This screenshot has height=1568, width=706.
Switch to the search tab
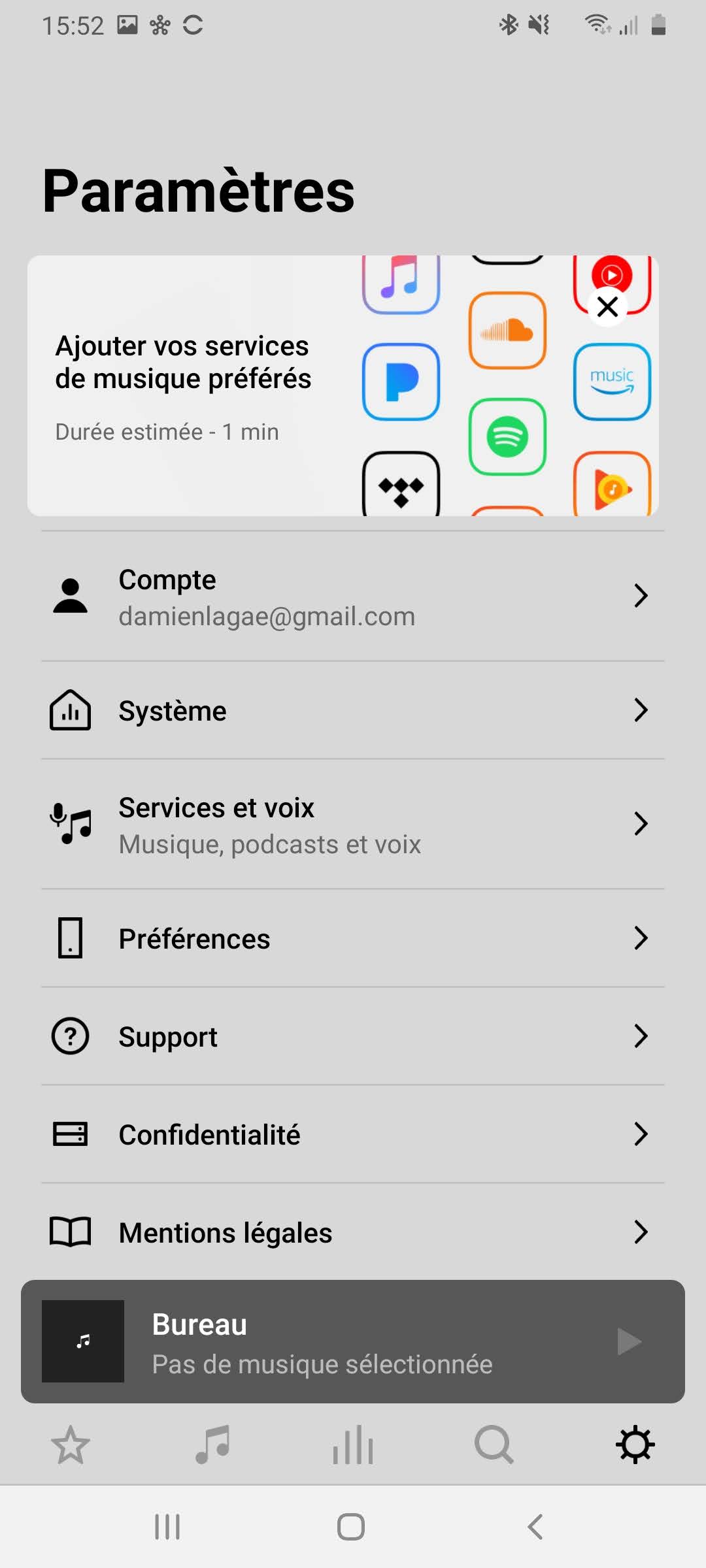pyautogui.click(x=494, y=1445)
